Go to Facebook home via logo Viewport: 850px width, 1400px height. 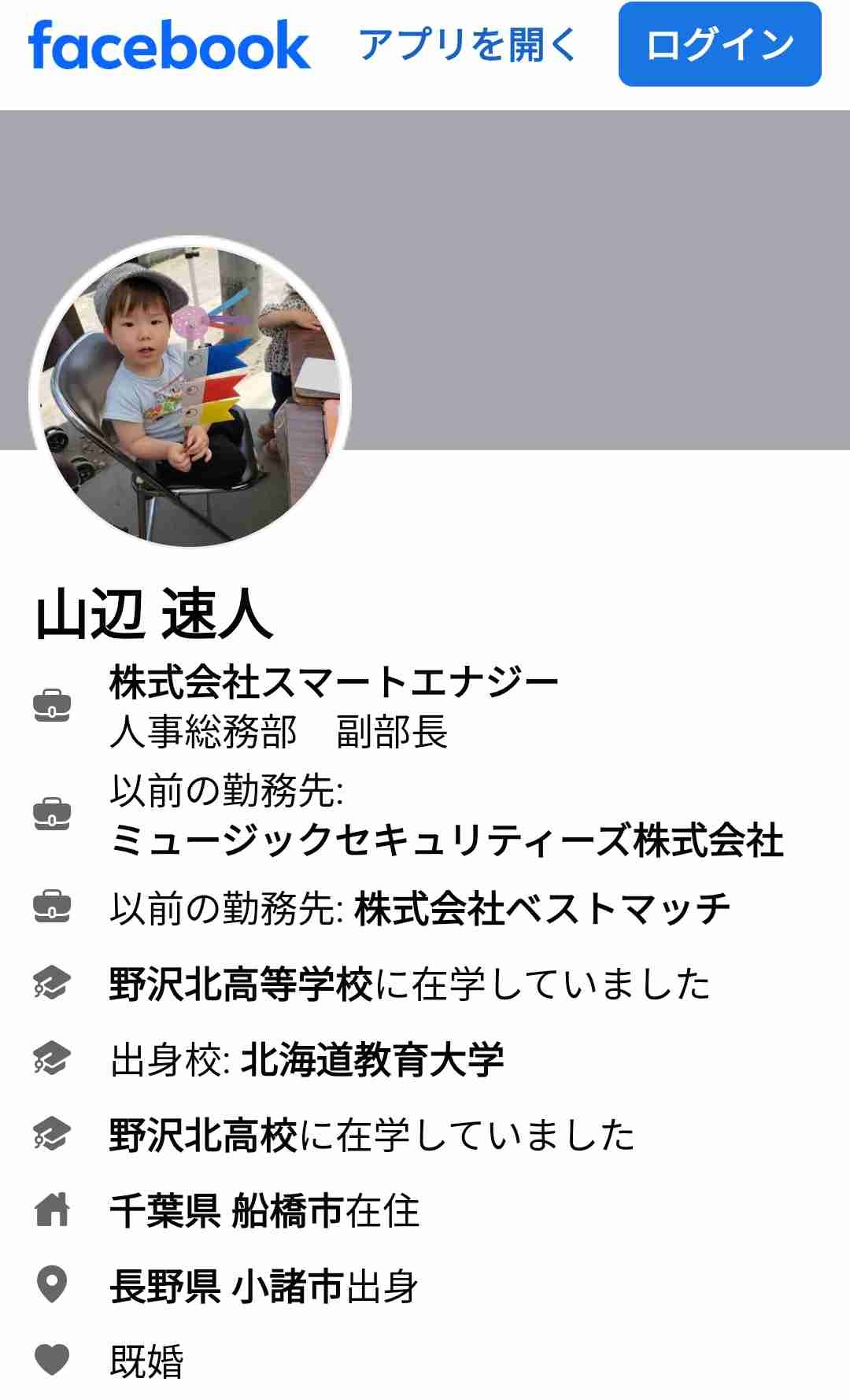coord(169,45)
